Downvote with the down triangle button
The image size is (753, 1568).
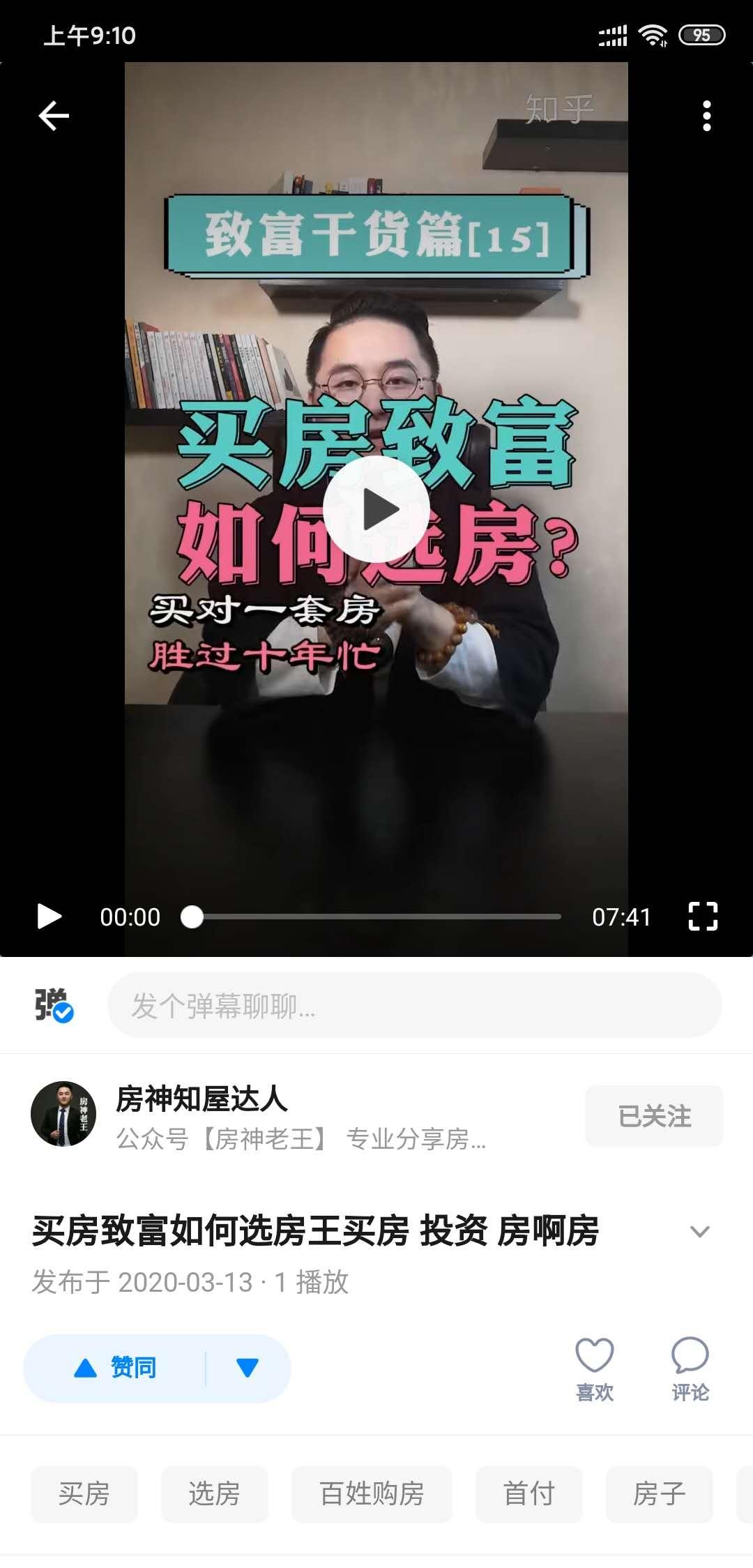click(x=248, y=1368)
